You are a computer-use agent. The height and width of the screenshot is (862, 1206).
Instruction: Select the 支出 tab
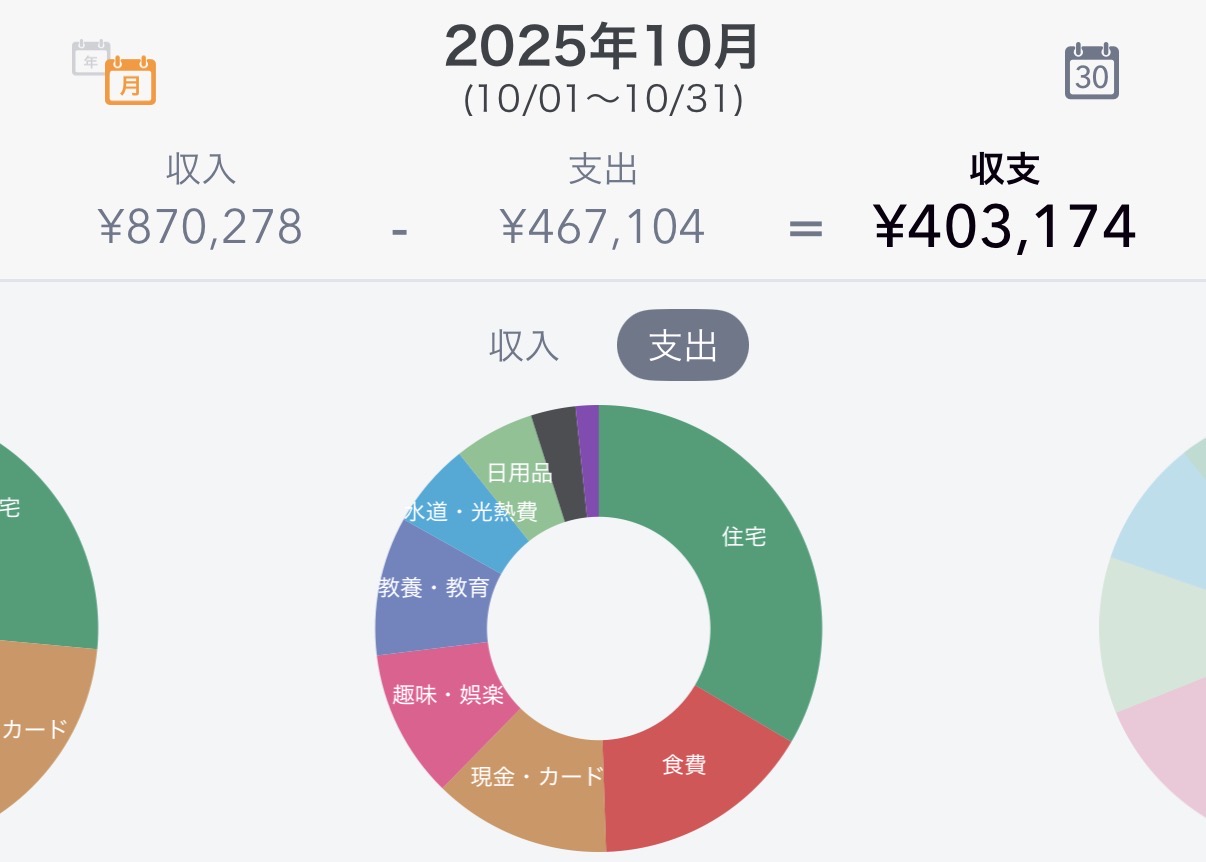click(683, 346)
